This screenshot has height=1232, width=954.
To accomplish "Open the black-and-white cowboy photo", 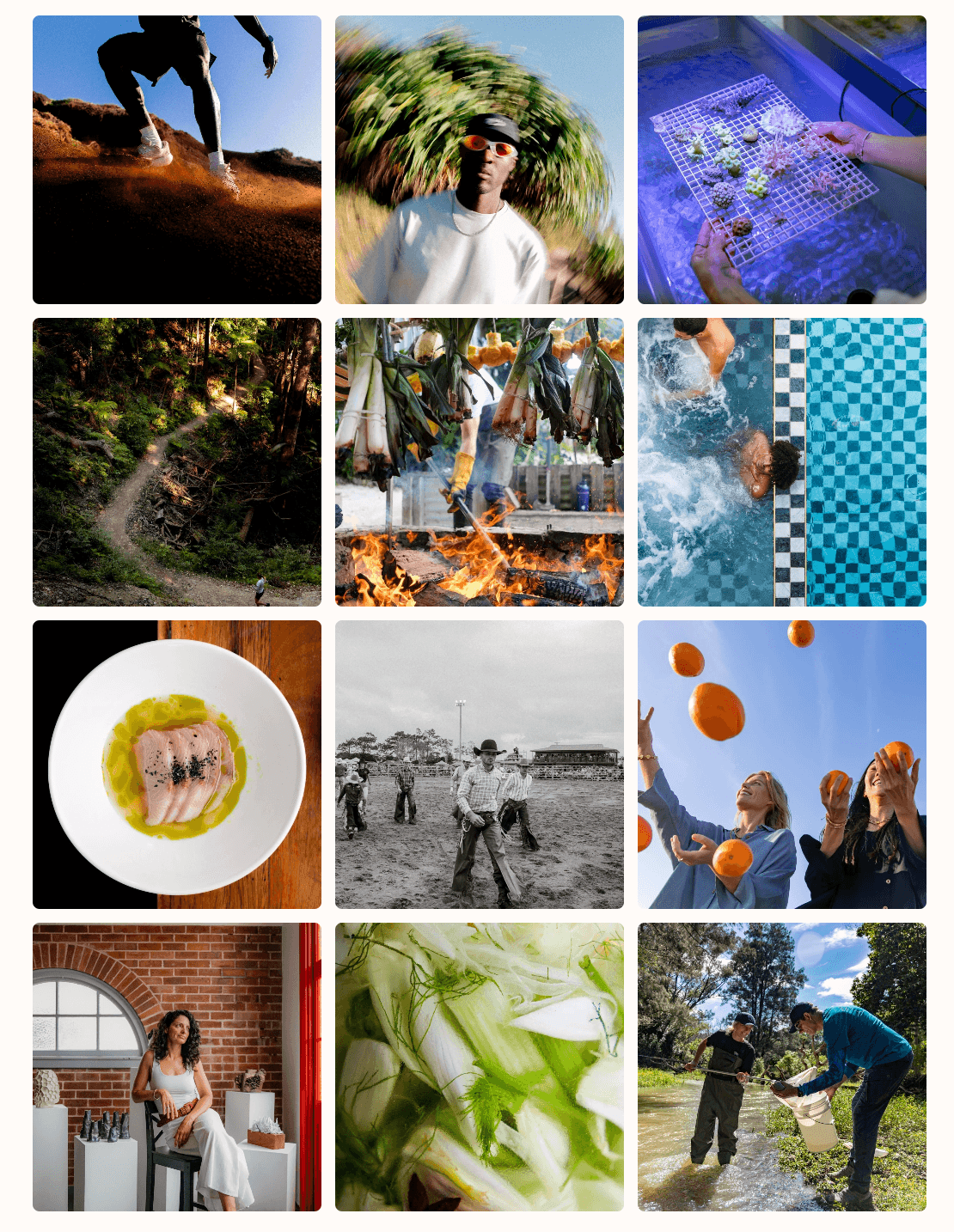I will coord(479,765).
